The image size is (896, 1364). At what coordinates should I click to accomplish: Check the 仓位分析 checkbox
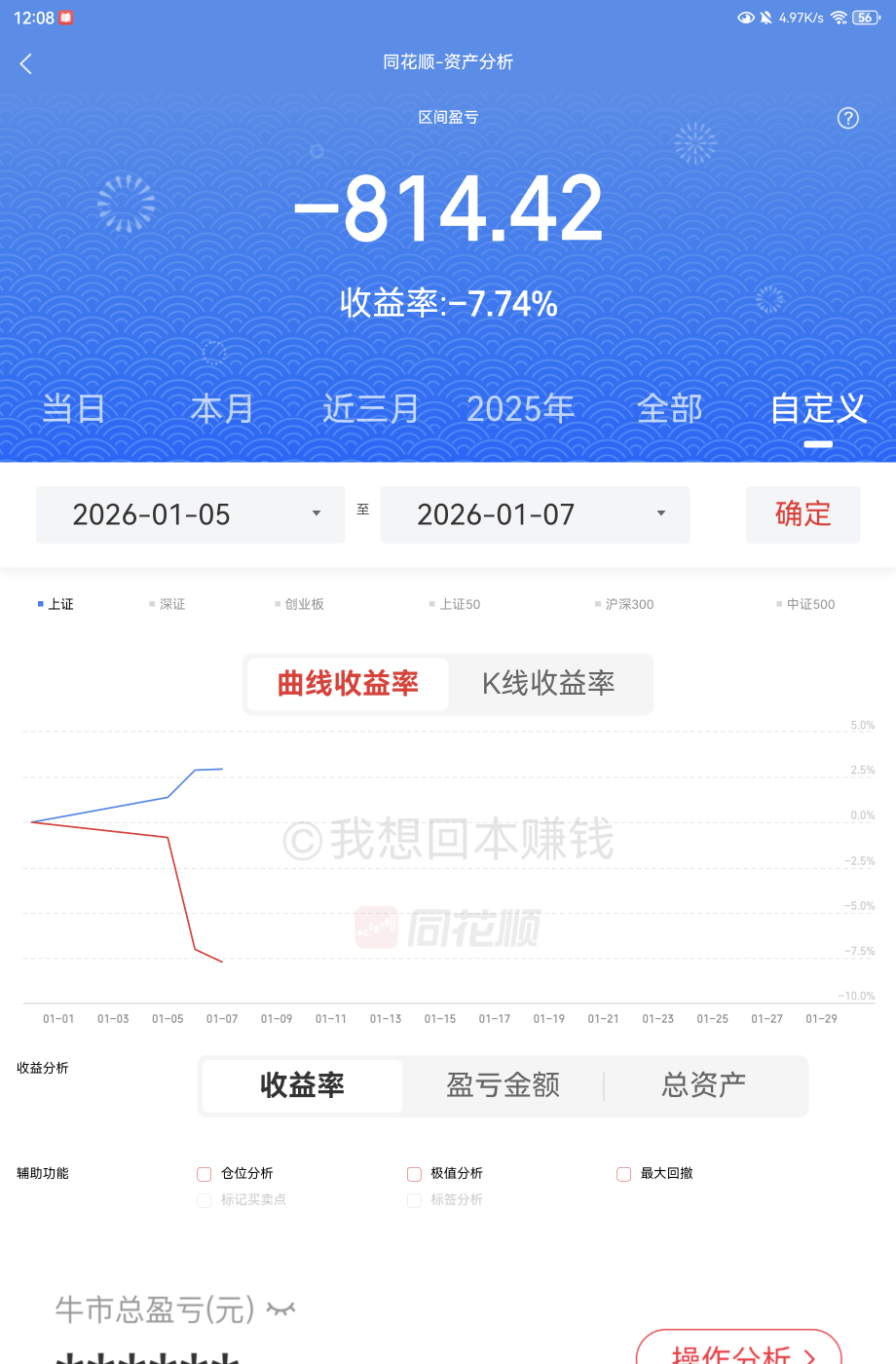(205, 1174)
